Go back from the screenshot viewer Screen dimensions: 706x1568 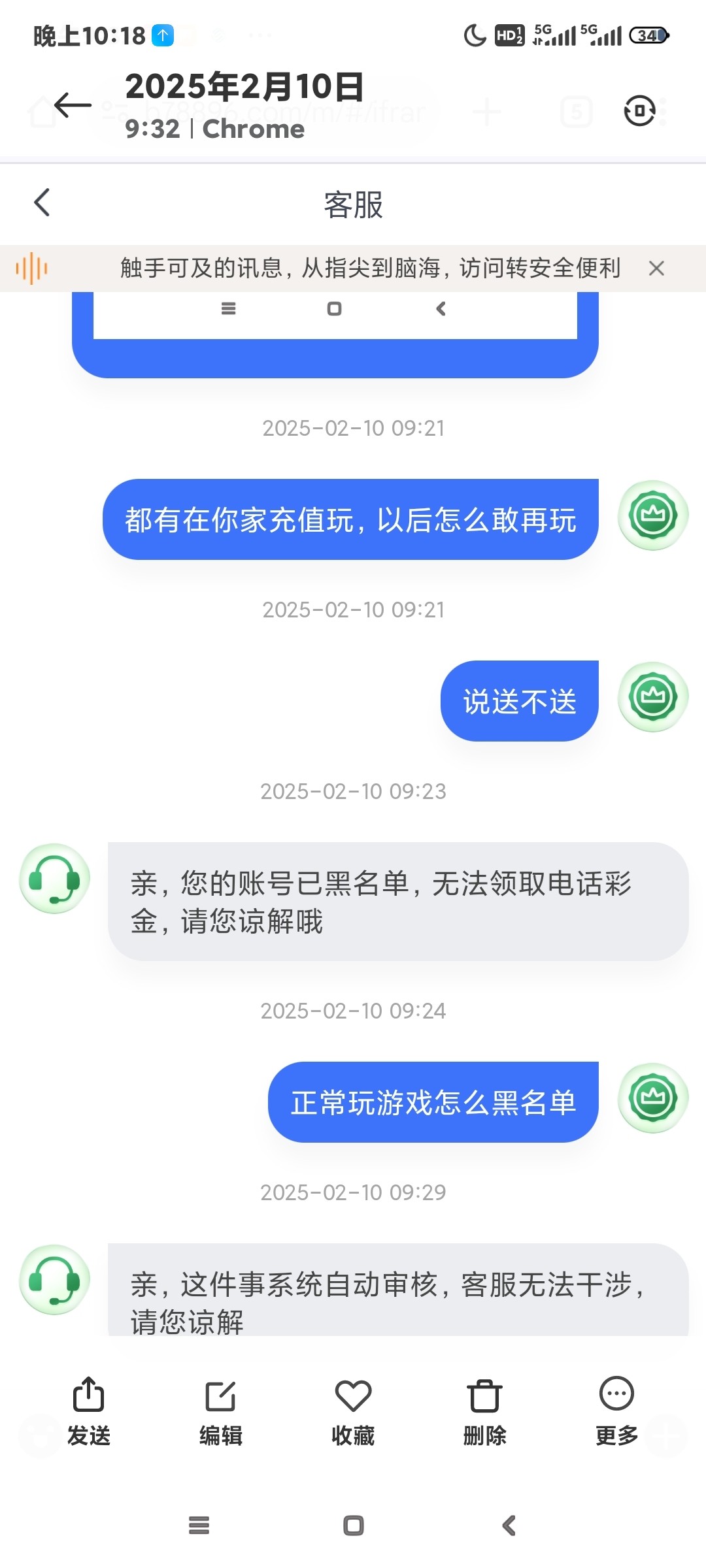coord(73,105)
